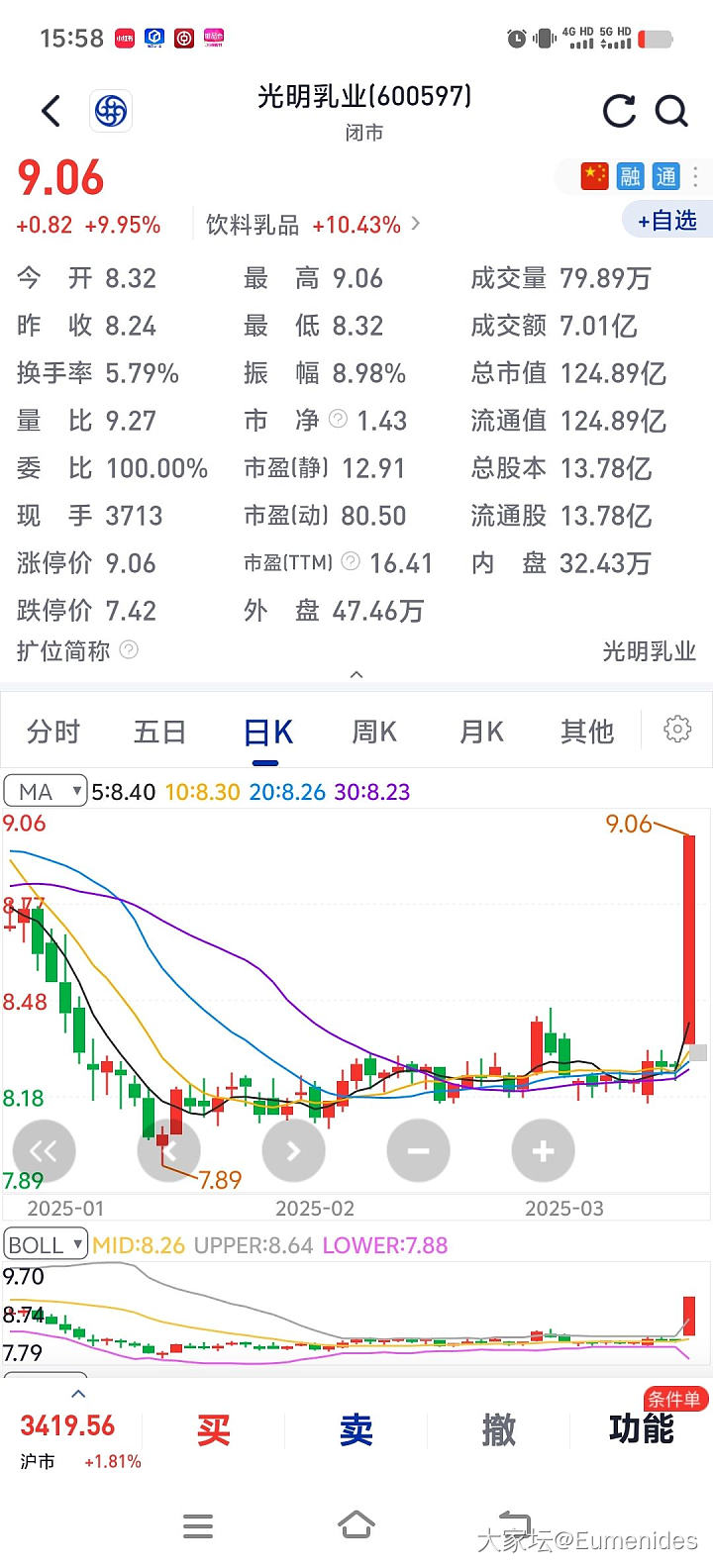Zoom out the K-line chart with minus
Image resolution: width=713 pixels, height=1568 pixels.
click(x=418, y=1151)
